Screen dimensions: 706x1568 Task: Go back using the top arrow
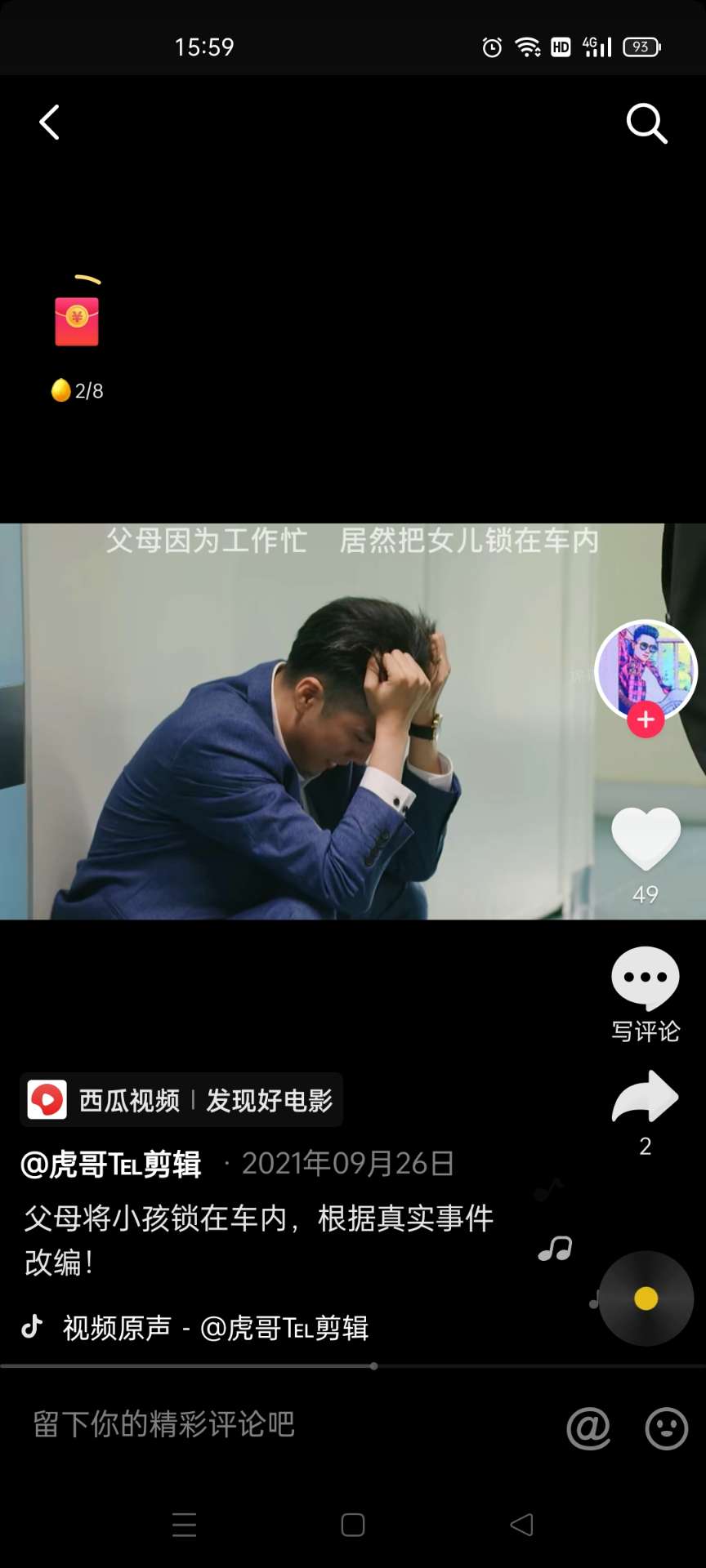tap(50, 122)
